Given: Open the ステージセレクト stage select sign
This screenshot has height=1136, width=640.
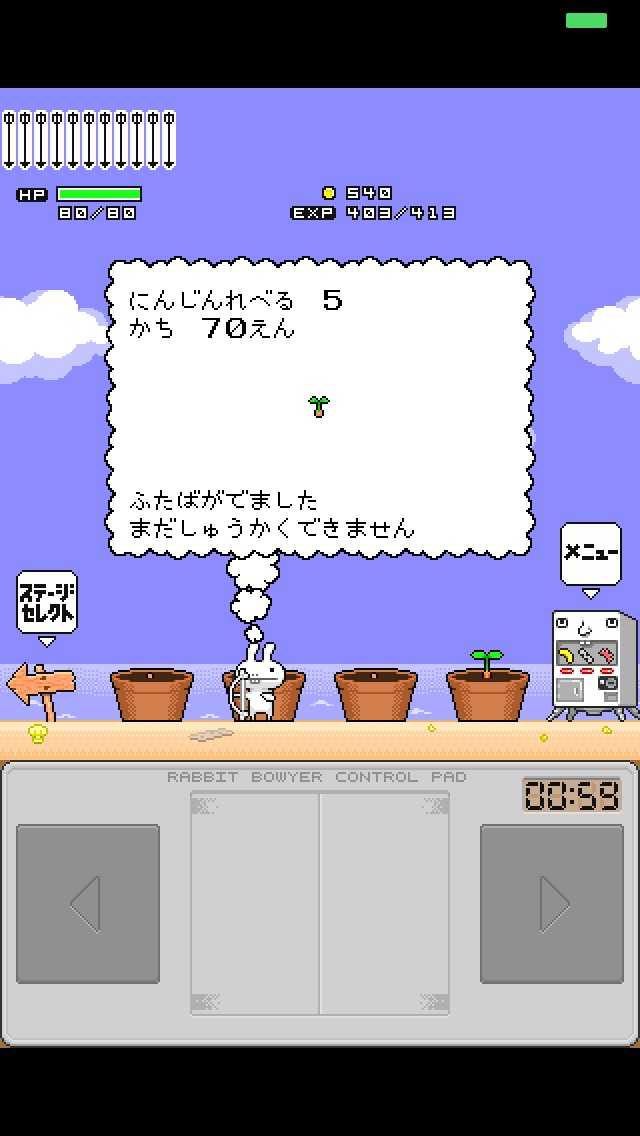Looking at the screenshot, I should pyautogui.click(x=46, y=602).
